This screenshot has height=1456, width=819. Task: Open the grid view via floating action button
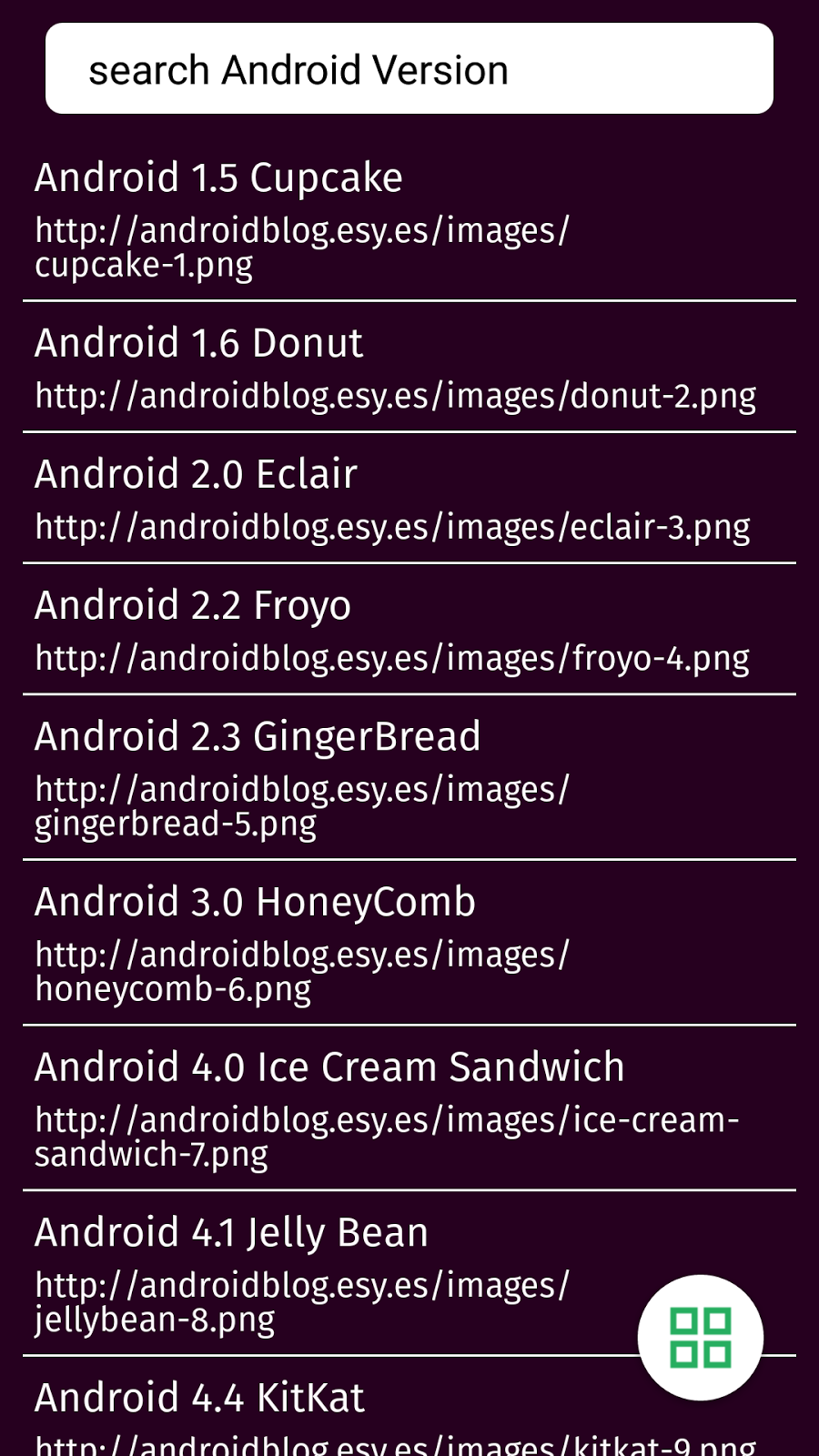click(x=701, y=1336)
